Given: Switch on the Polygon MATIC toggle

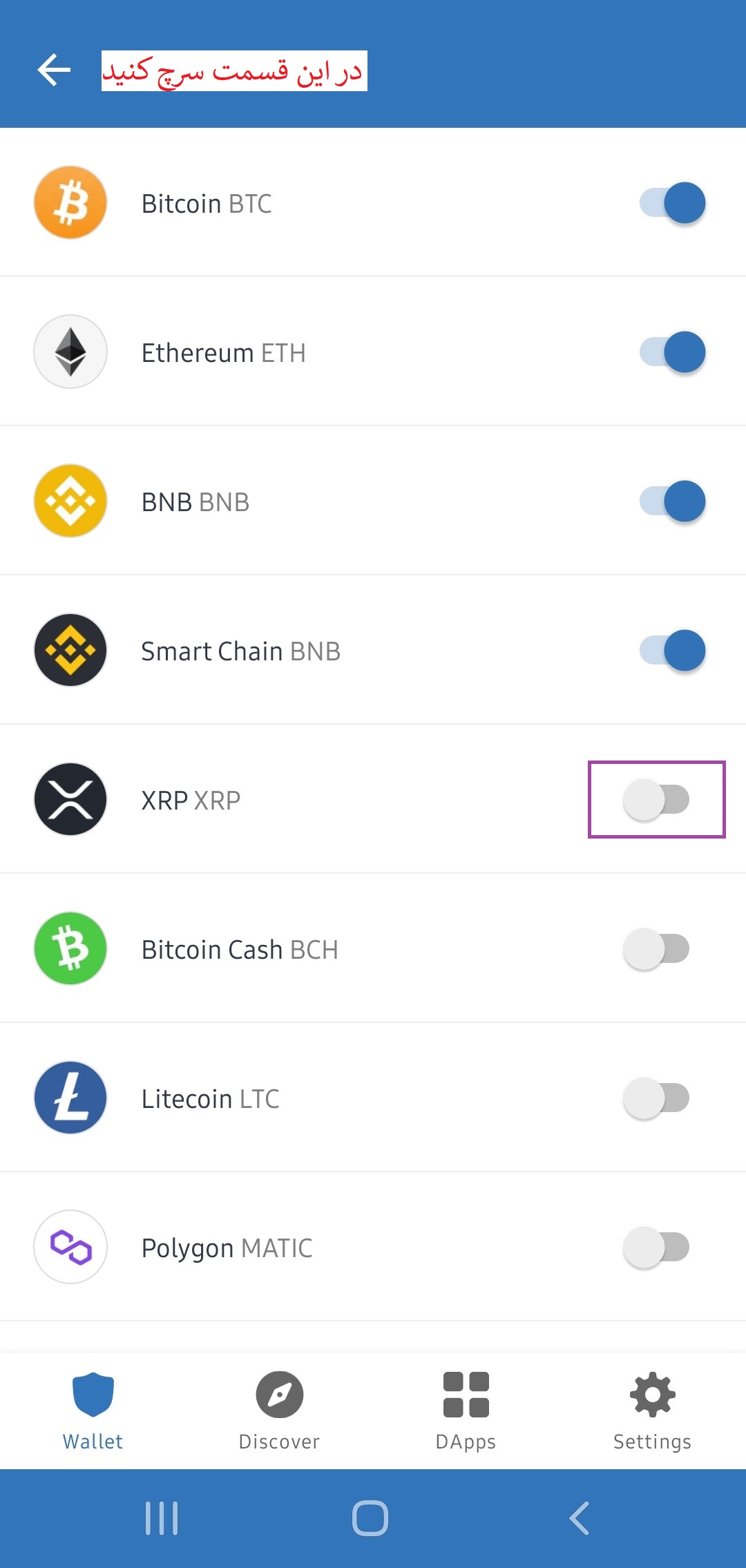Looking at the screenshot, I should (656, 1247).
